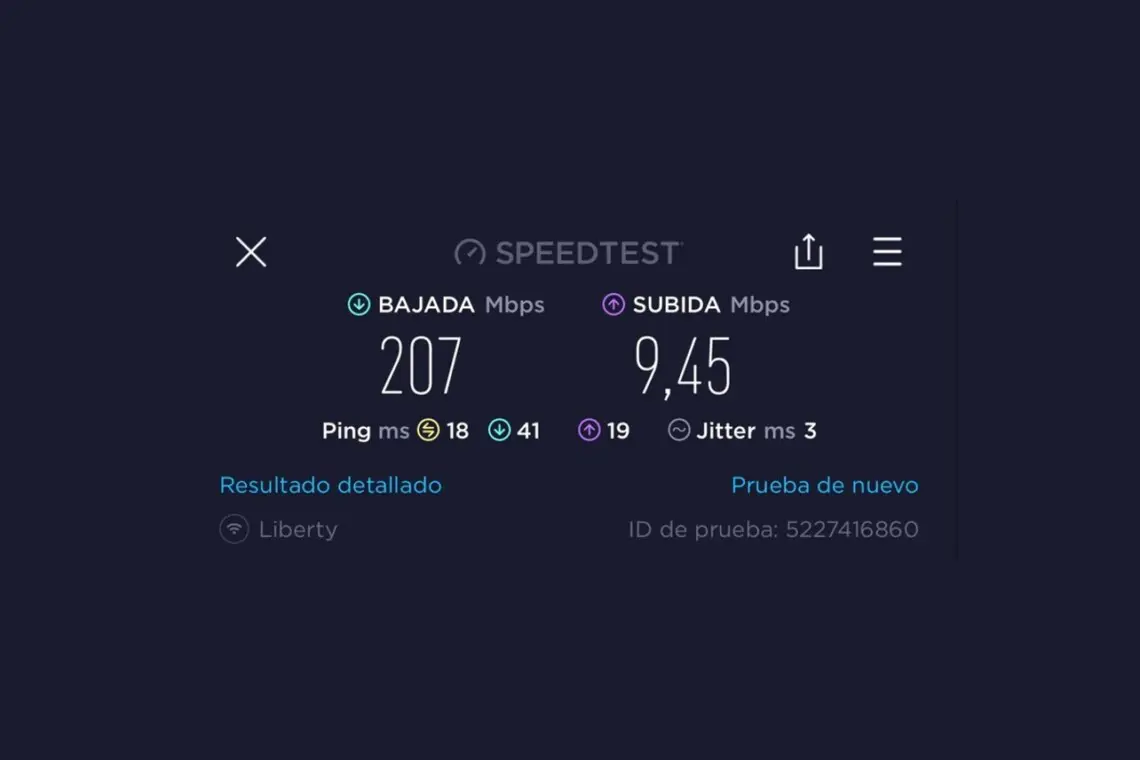Open the hamburger menu
This screenshot has width=1140, height=760.
point(887,252)
